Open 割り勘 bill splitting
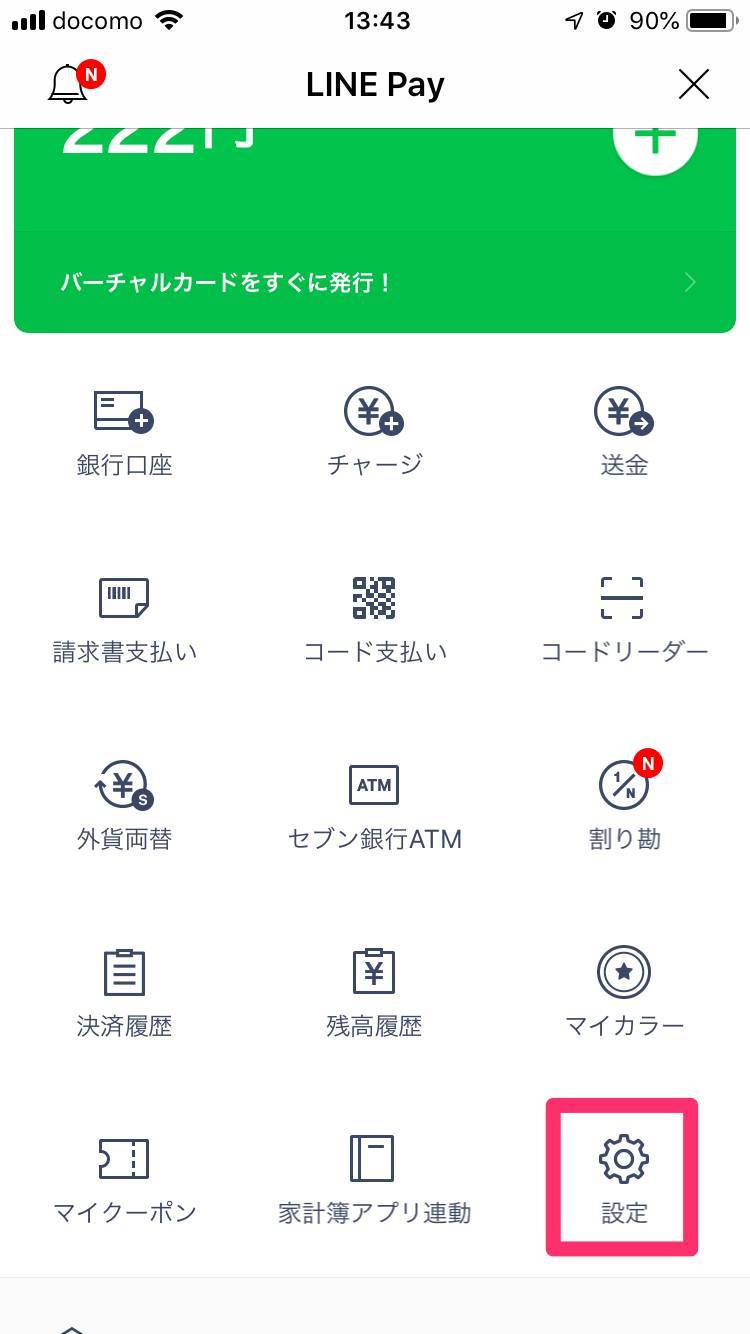 coord(624,806)
